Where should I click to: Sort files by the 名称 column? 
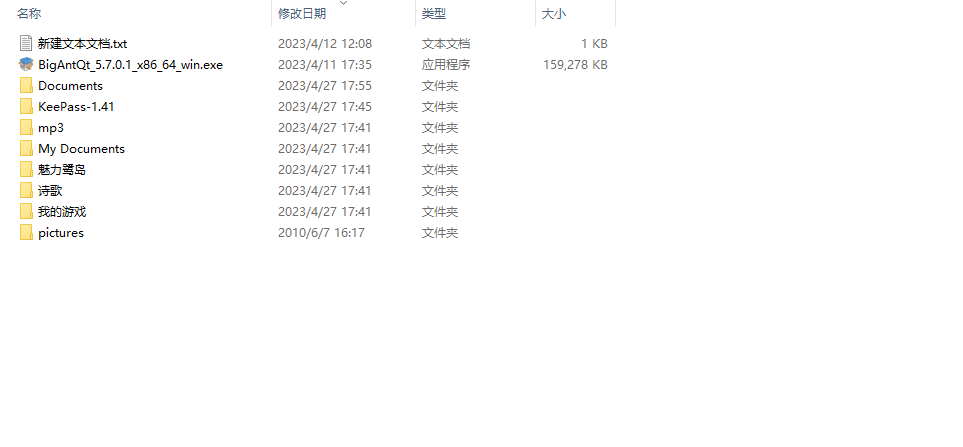(x=30, y=14)
